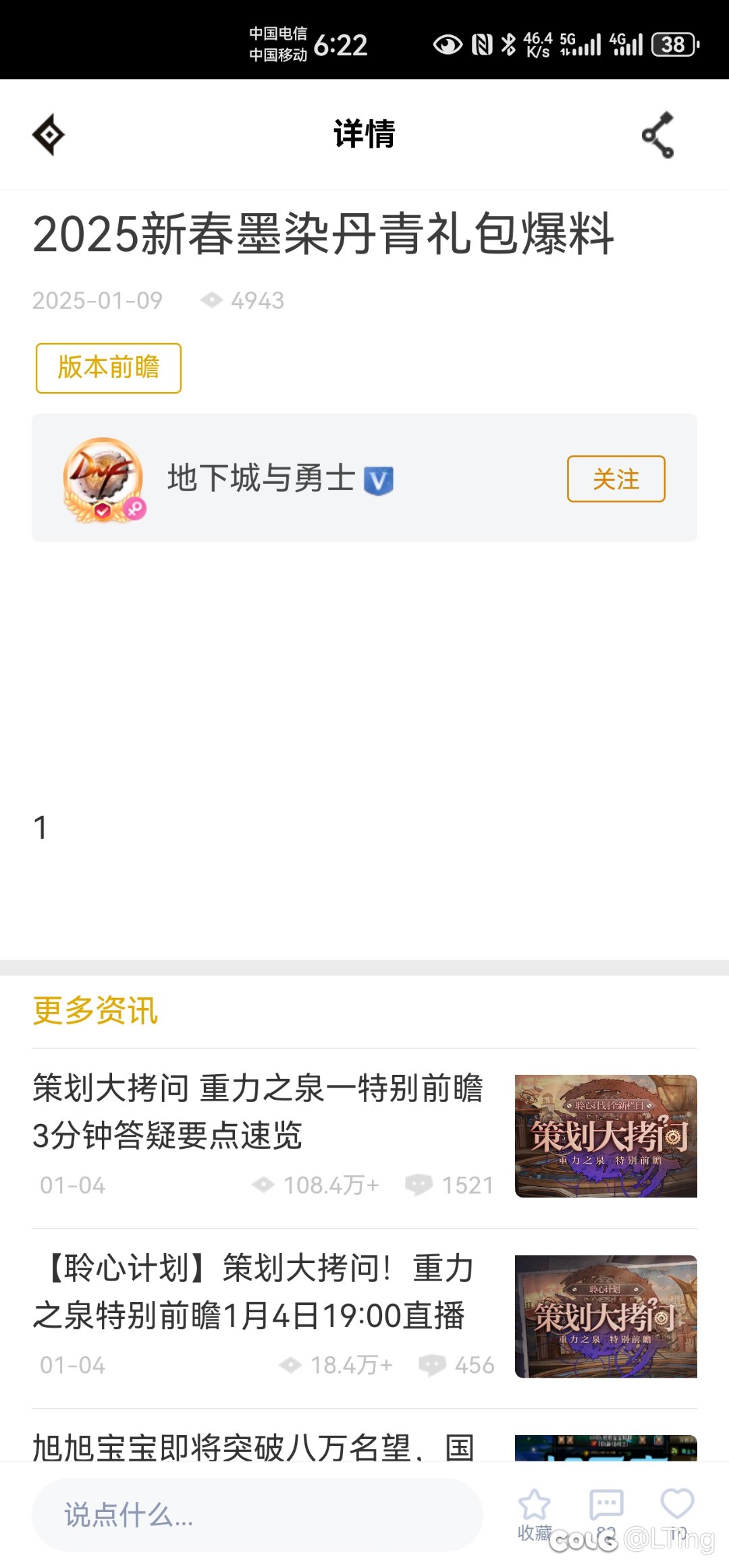The width and height of the screenshot is (729, 1568).
Task: Open the 地下城与勇士 author profile
Action: 261,478
